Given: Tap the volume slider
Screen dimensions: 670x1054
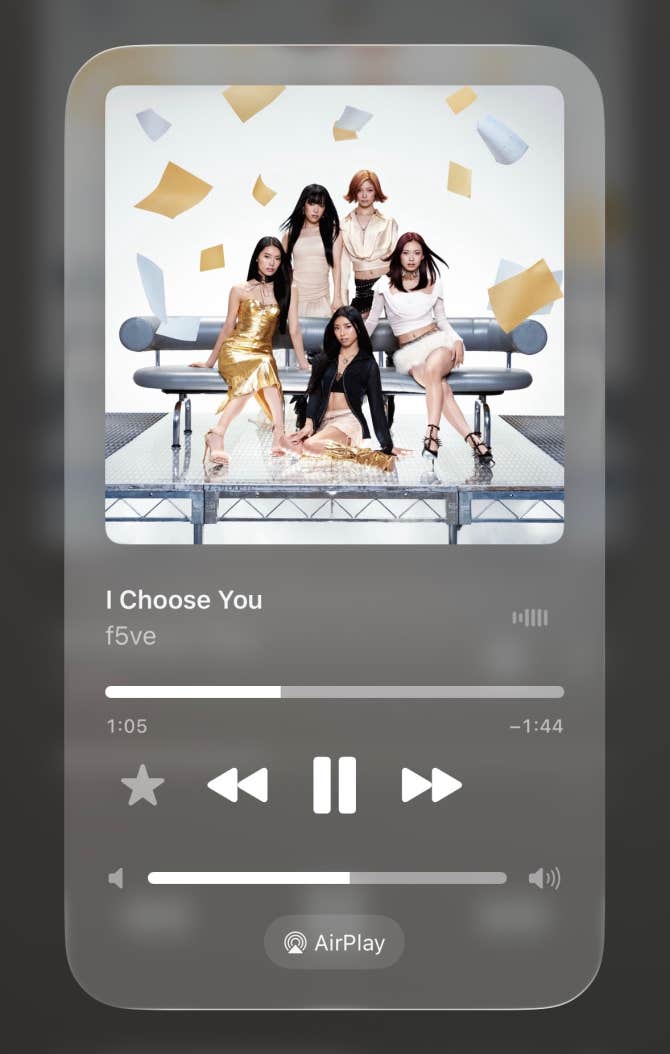Looking at the screenshot, I should [327, 878].
